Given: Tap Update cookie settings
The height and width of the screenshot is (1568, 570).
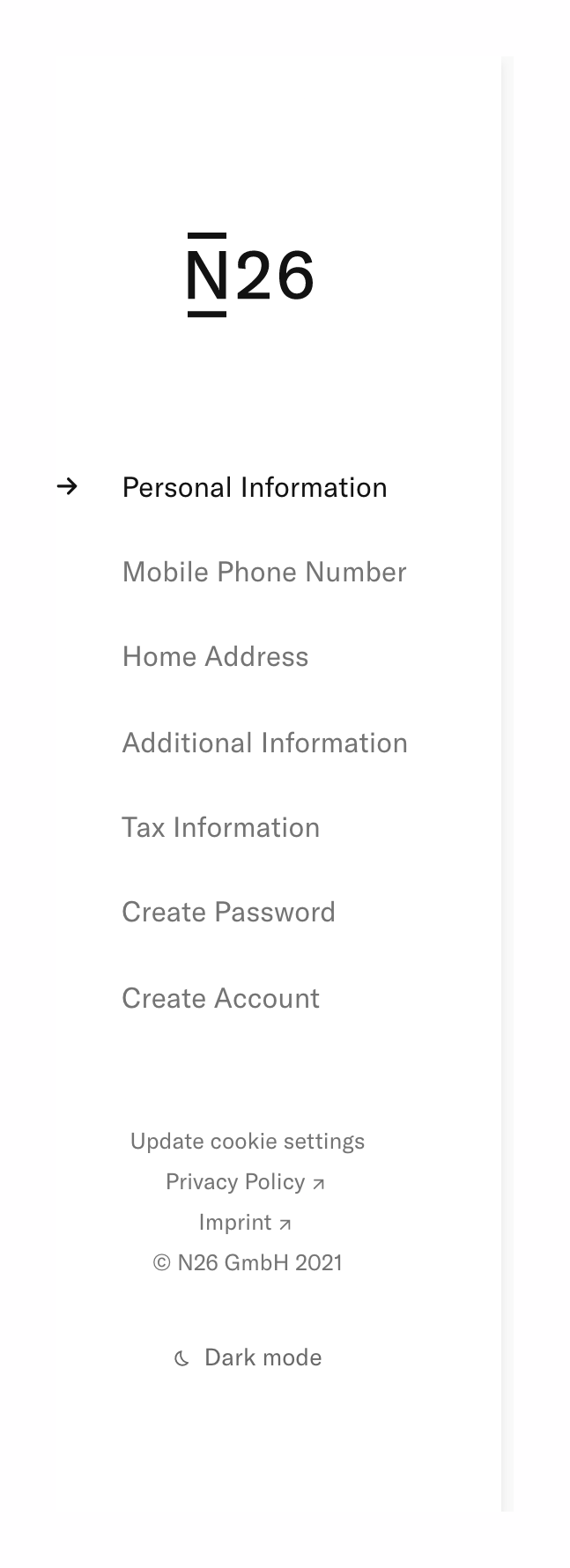Looking at the screenshot, I should 247,1141.
